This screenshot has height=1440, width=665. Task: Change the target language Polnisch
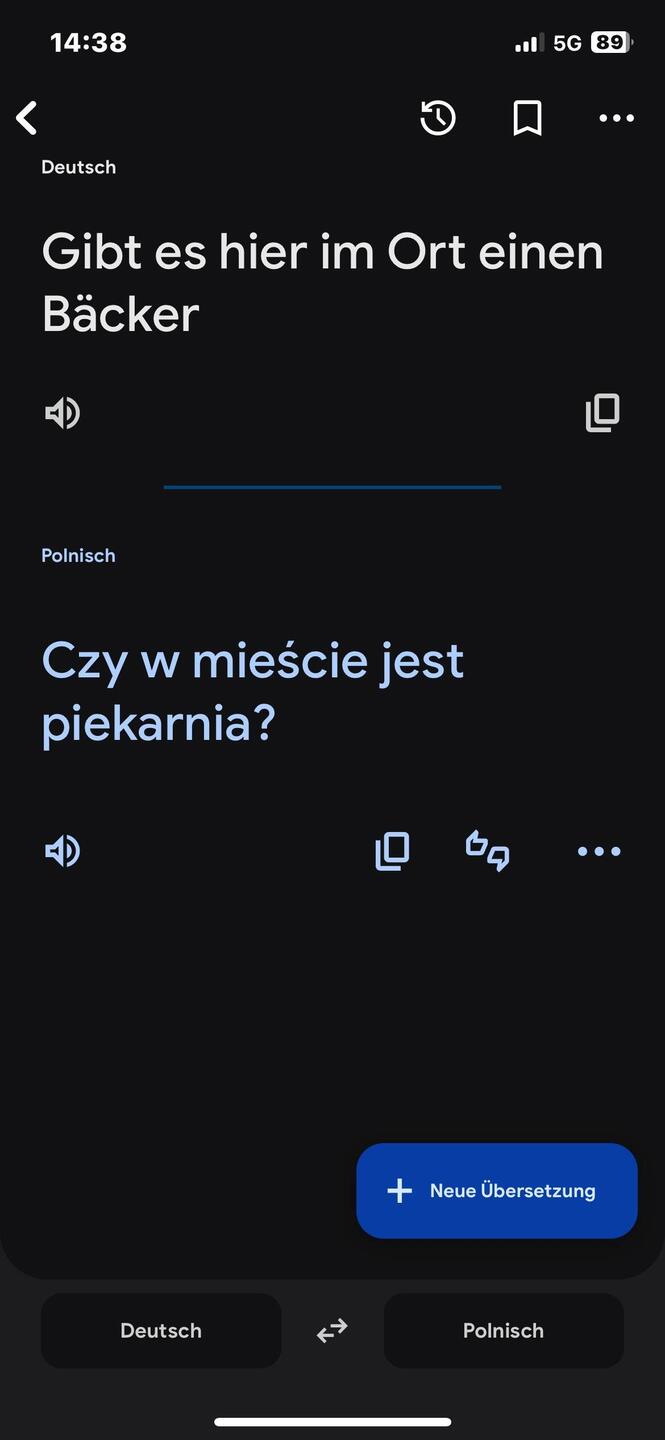[x=503, y=1330]
